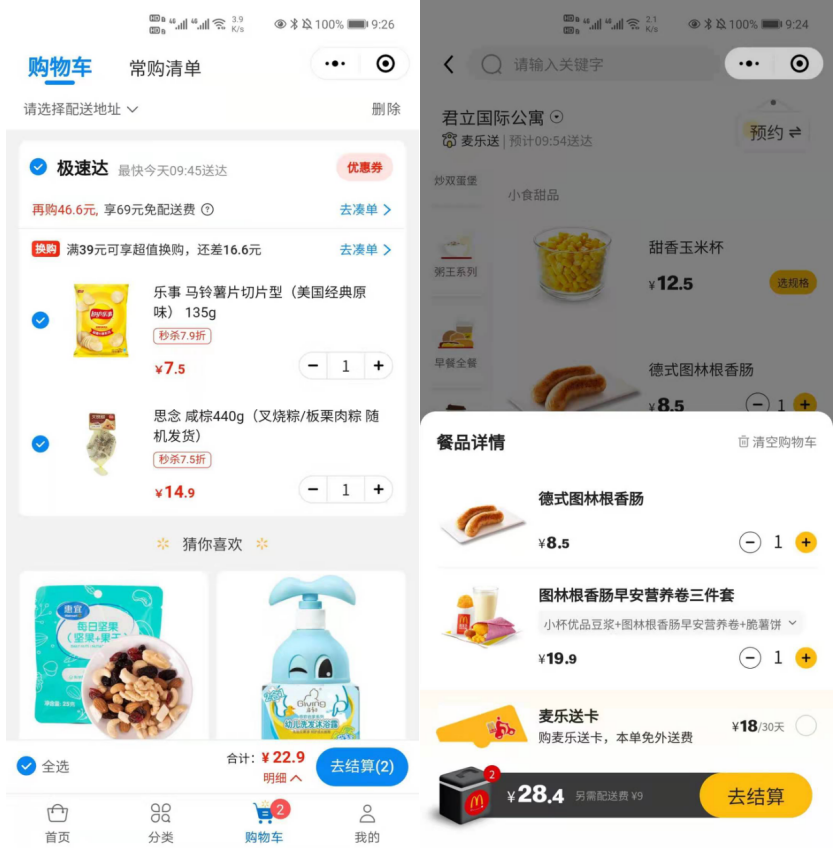This screenshot has width=834, height=848.
Task: Switch to the 常购清单 tab
Action: tap(165, 68)
